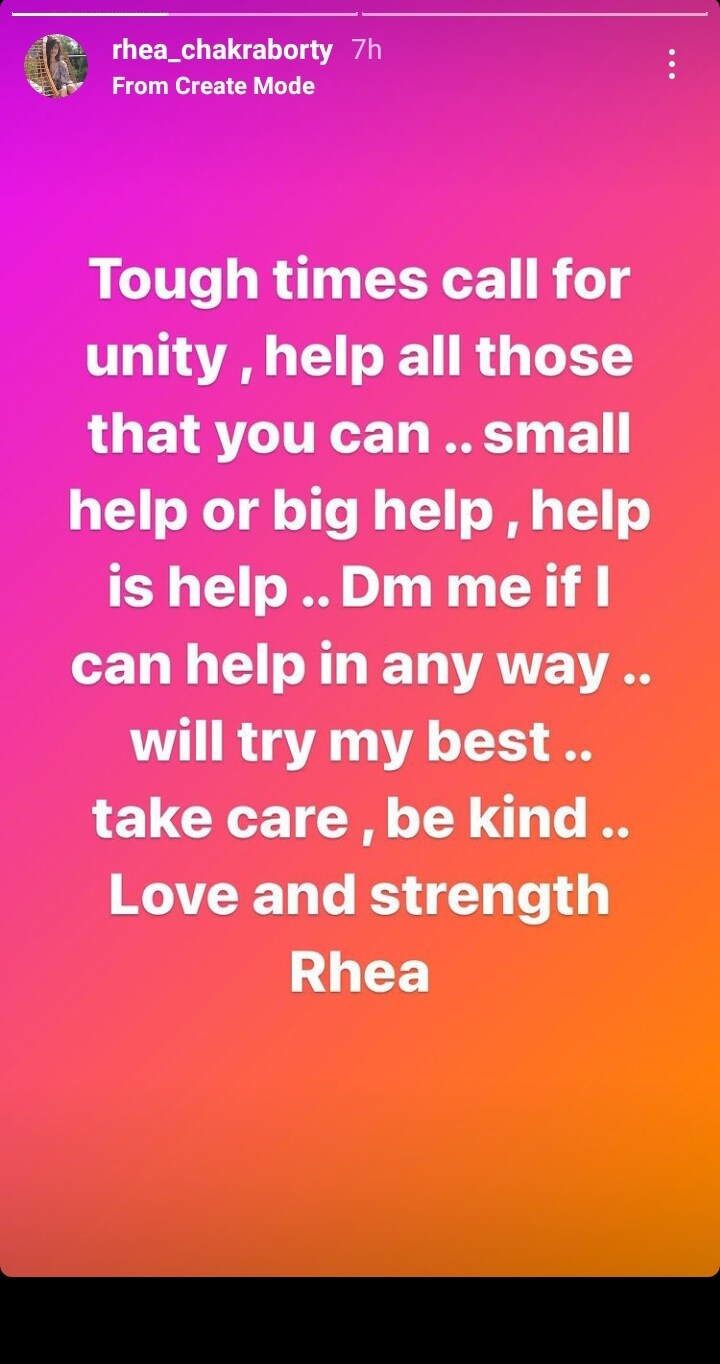Open the From Create Mode label
Image resolution: width=720 pixels, height=1364 pixels.
click(x=213, y=86)
